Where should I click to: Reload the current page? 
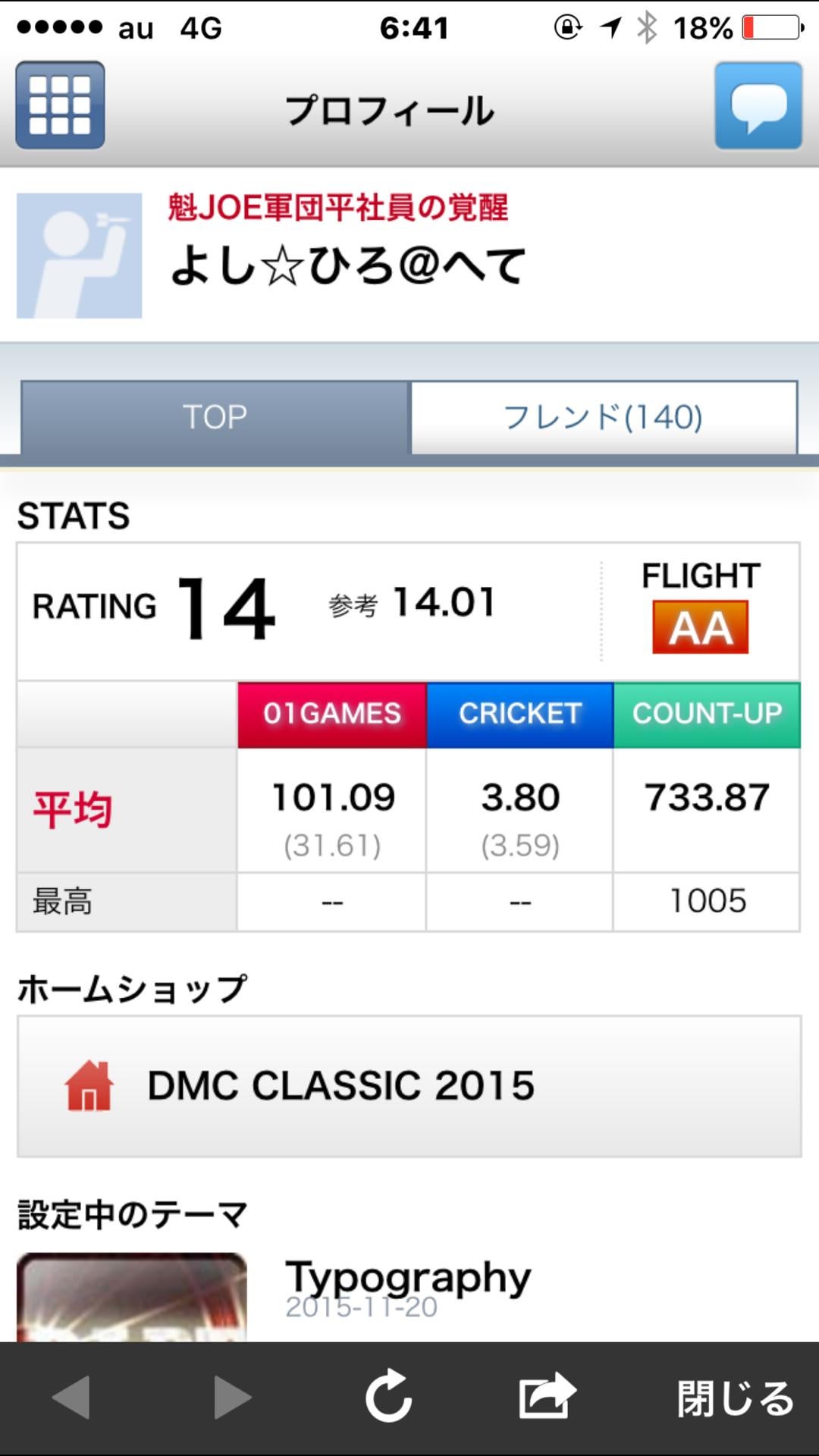(x=389, y=1397)
